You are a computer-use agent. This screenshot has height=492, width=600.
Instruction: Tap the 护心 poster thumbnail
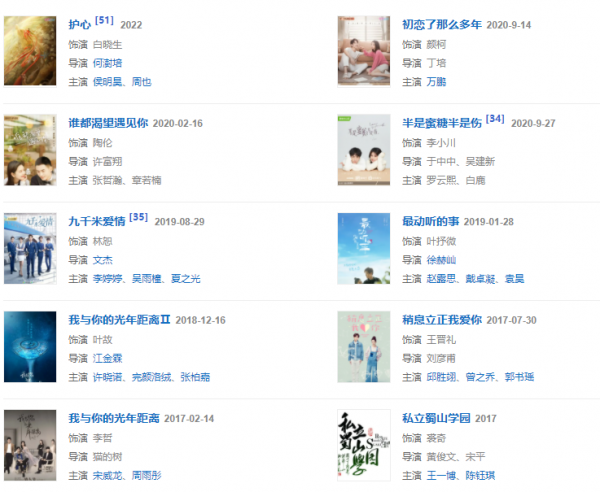coord(30,51)
